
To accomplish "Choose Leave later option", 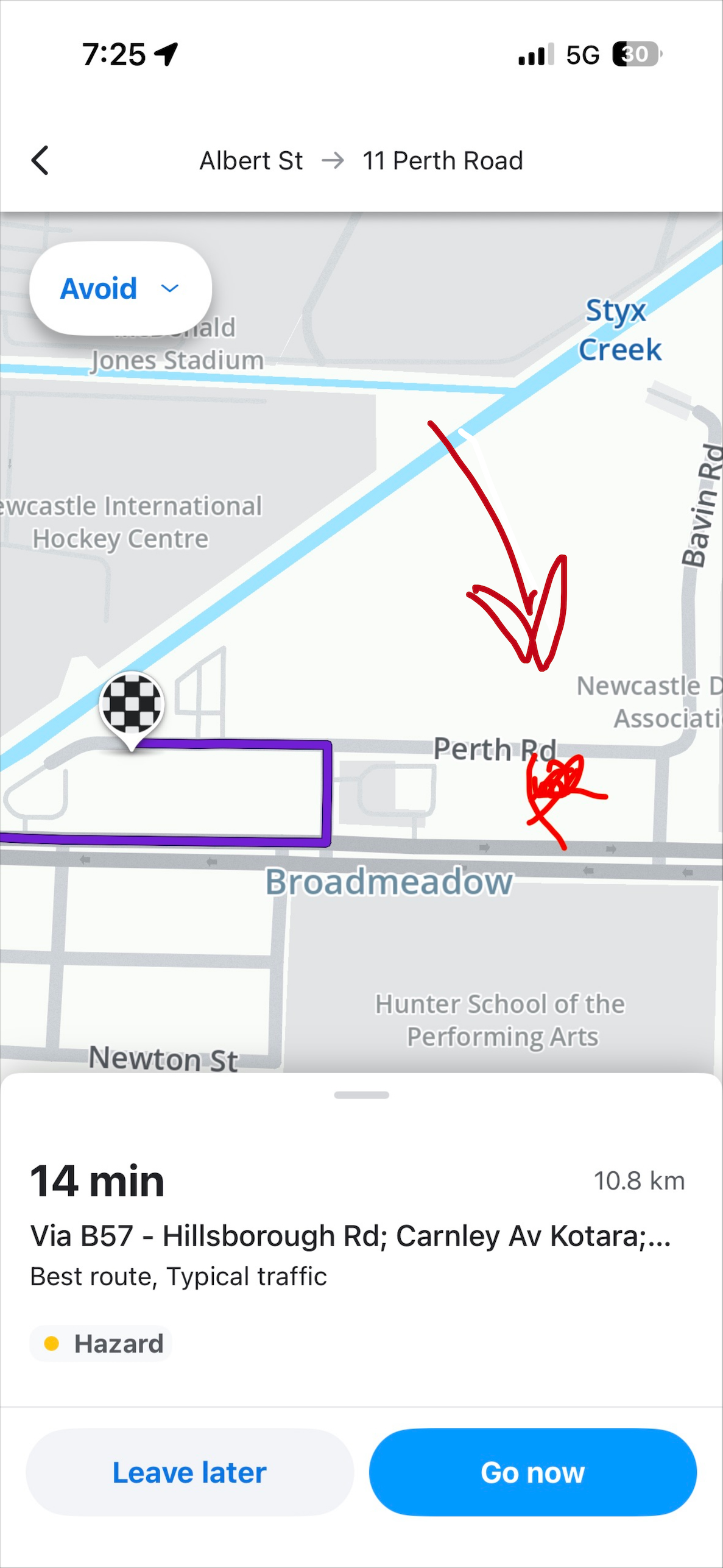I will (189, 1472).
